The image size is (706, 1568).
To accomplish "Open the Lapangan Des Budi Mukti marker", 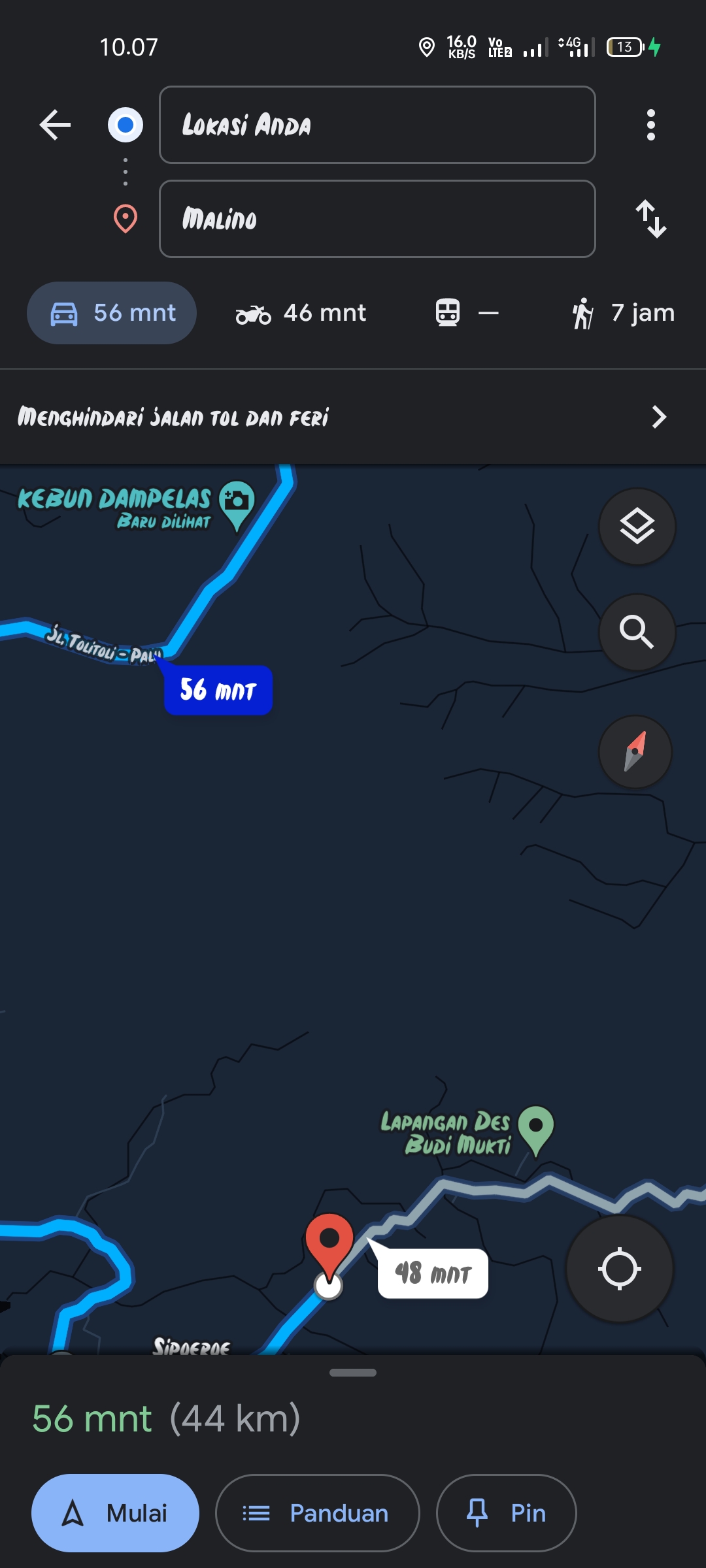I will (x=535, y=1130).
